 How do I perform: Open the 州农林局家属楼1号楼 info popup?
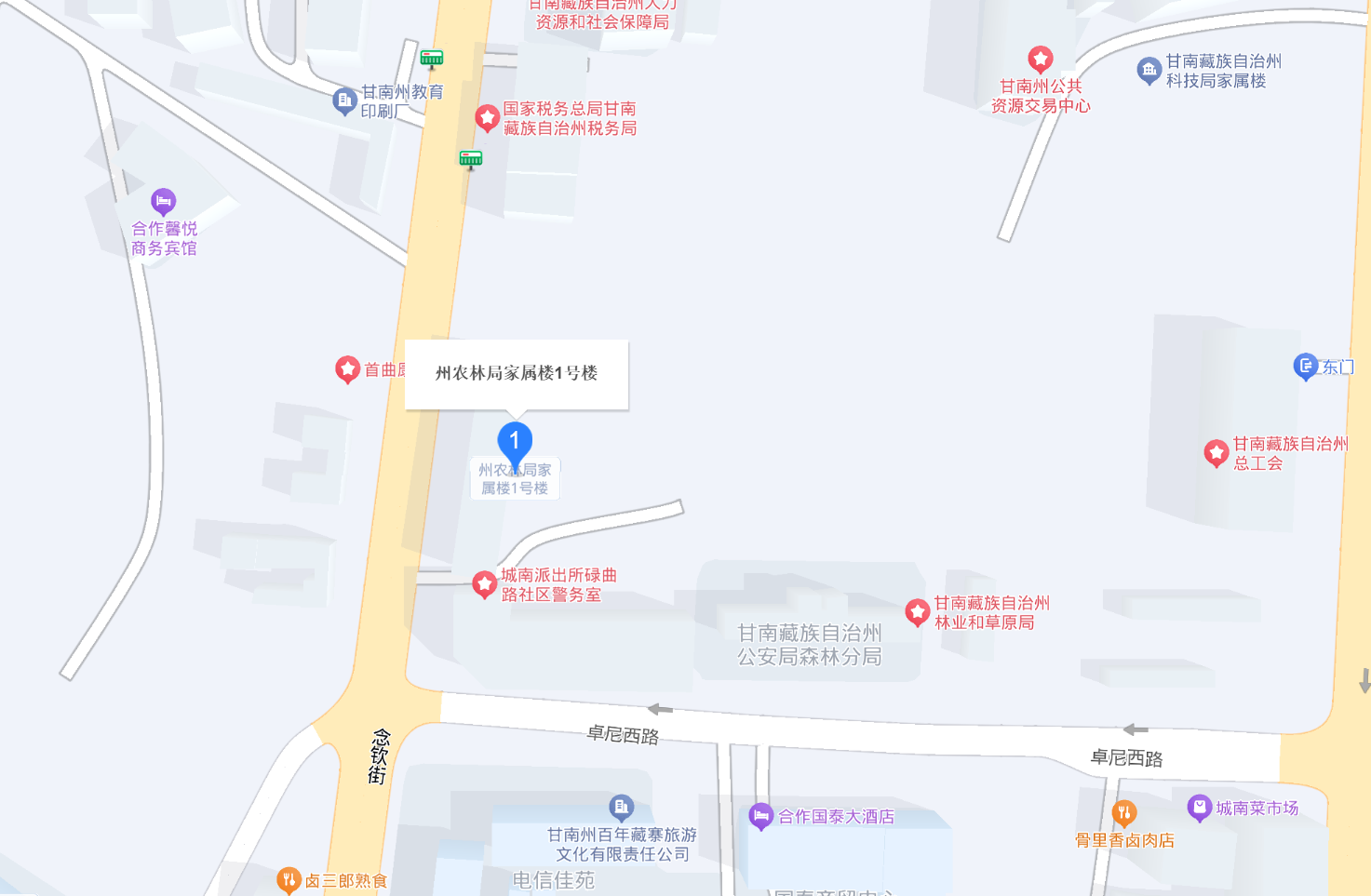pyautogui.click(x=517, y=374)
